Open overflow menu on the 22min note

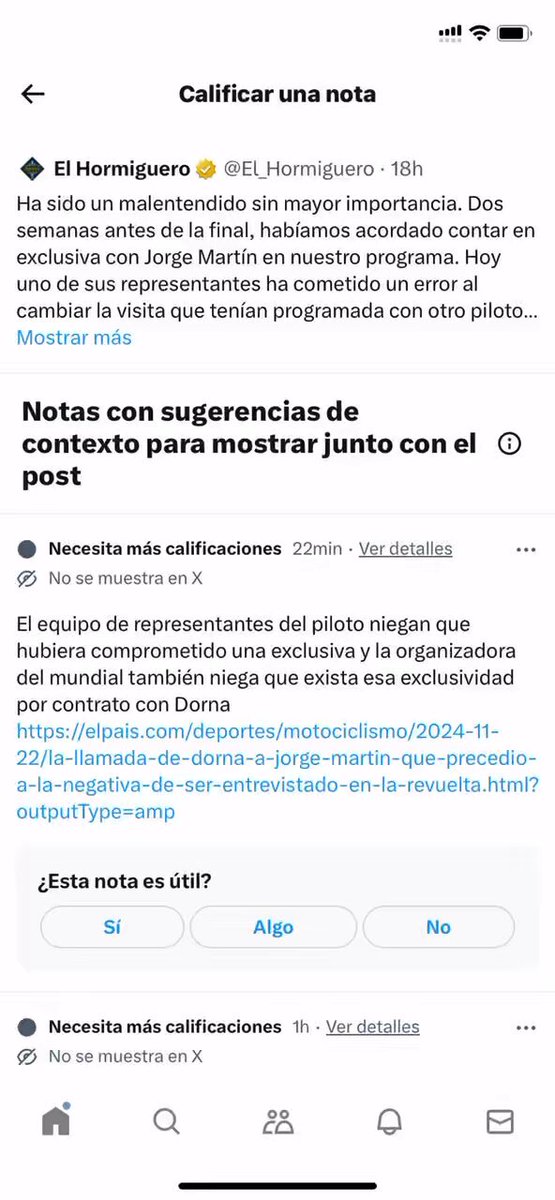[x=525, y=549]
